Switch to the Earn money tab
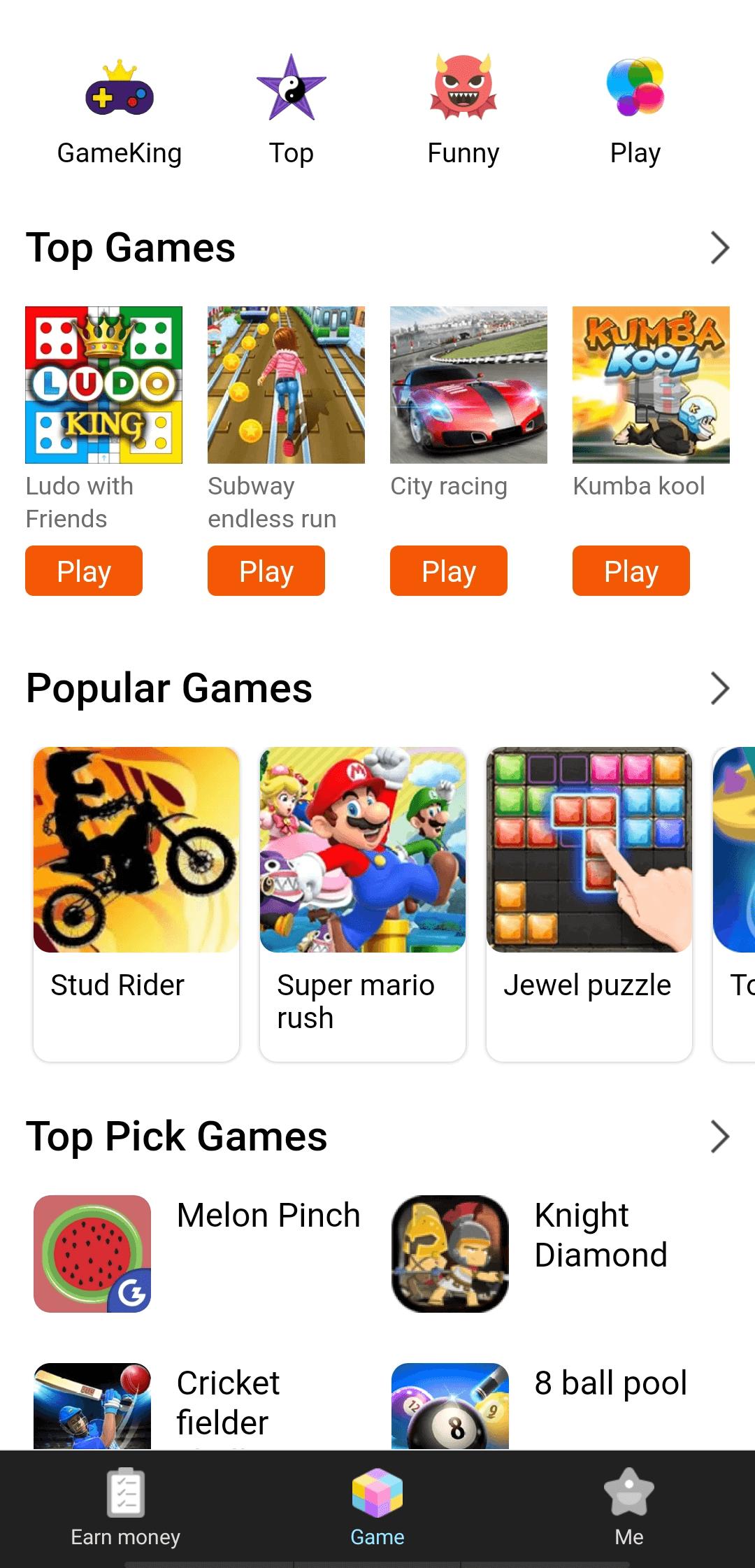 click(x=126, y=1508)
